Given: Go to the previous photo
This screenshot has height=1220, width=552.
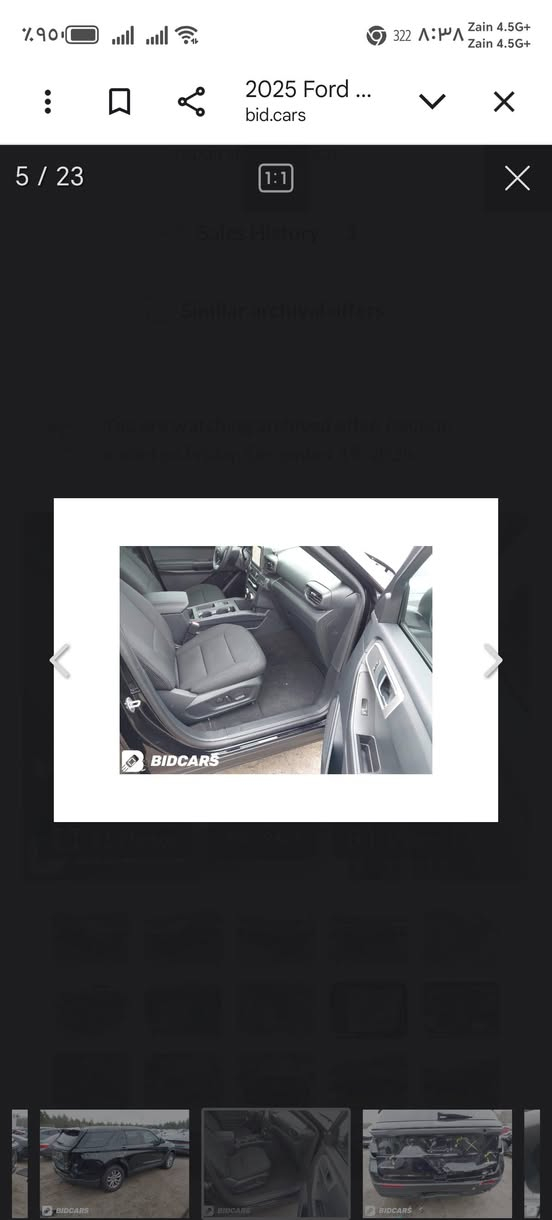Looking at the screenshot, I should click(x=61, y=660).
